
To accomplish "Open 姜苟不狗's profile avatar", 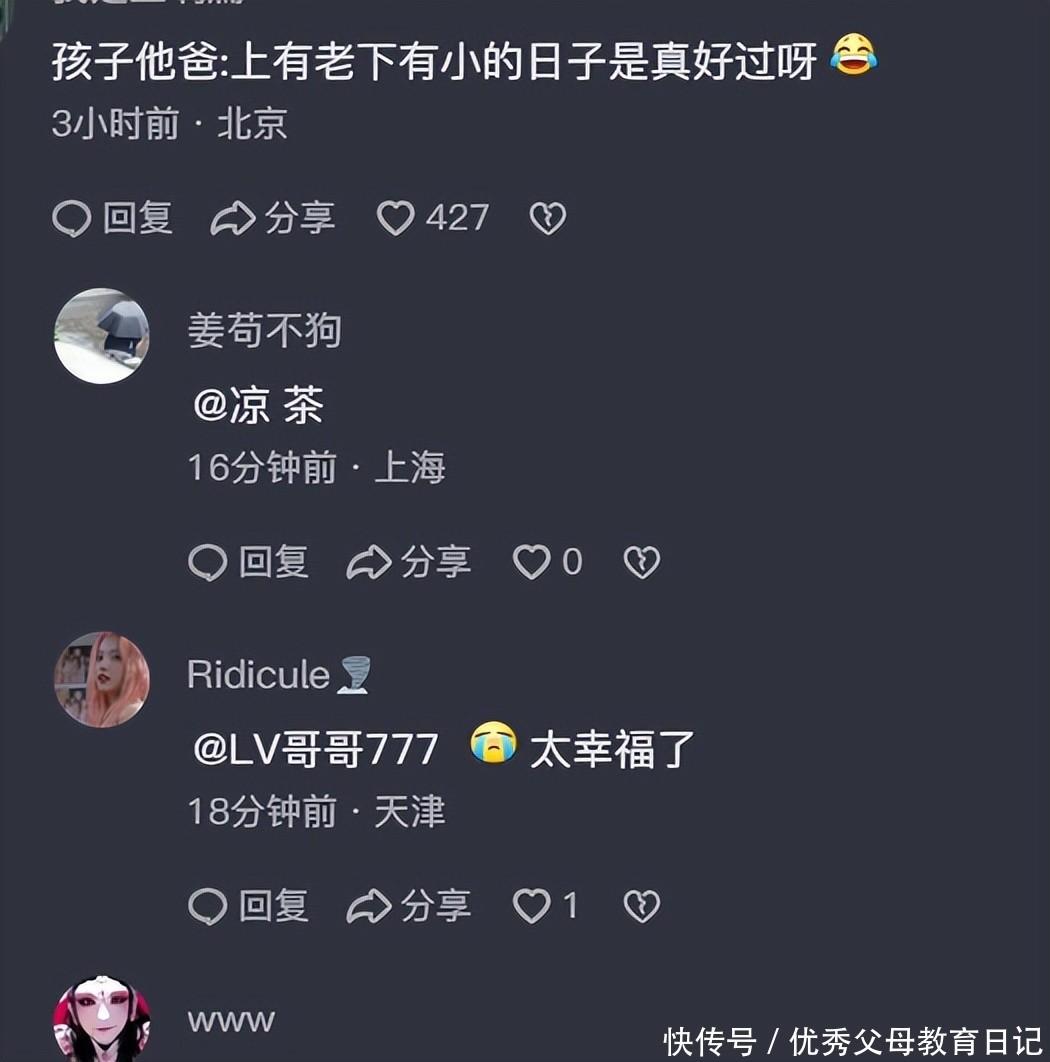I will [101, 336].
